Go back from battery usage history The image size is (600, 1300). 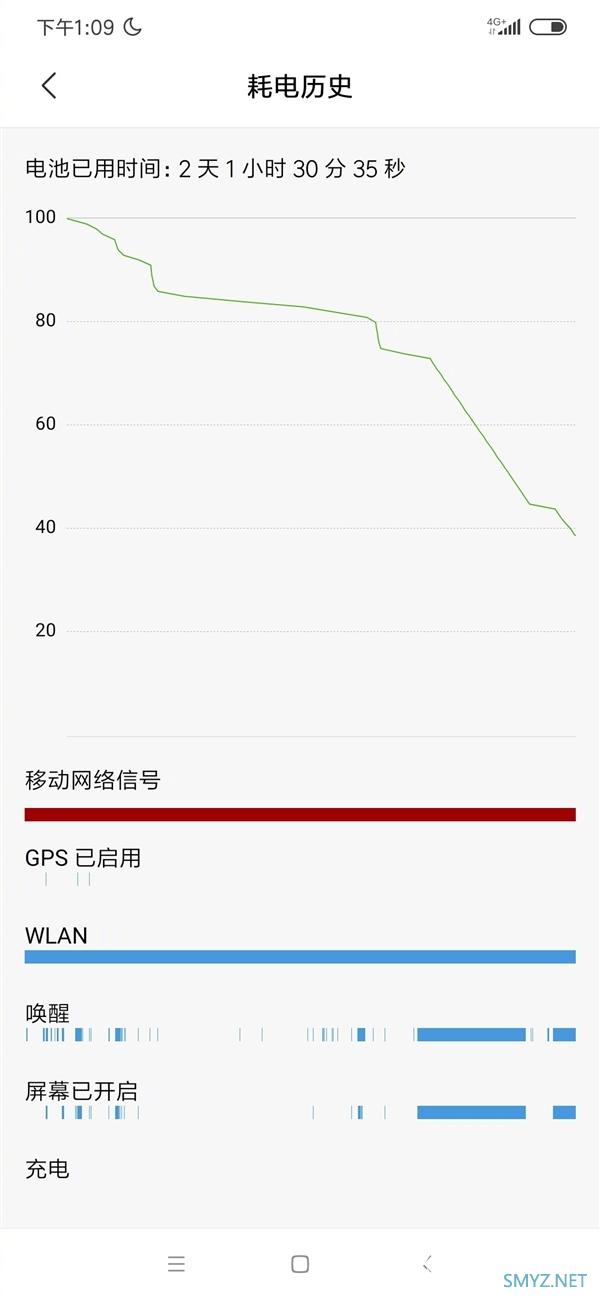click(49, 86)
